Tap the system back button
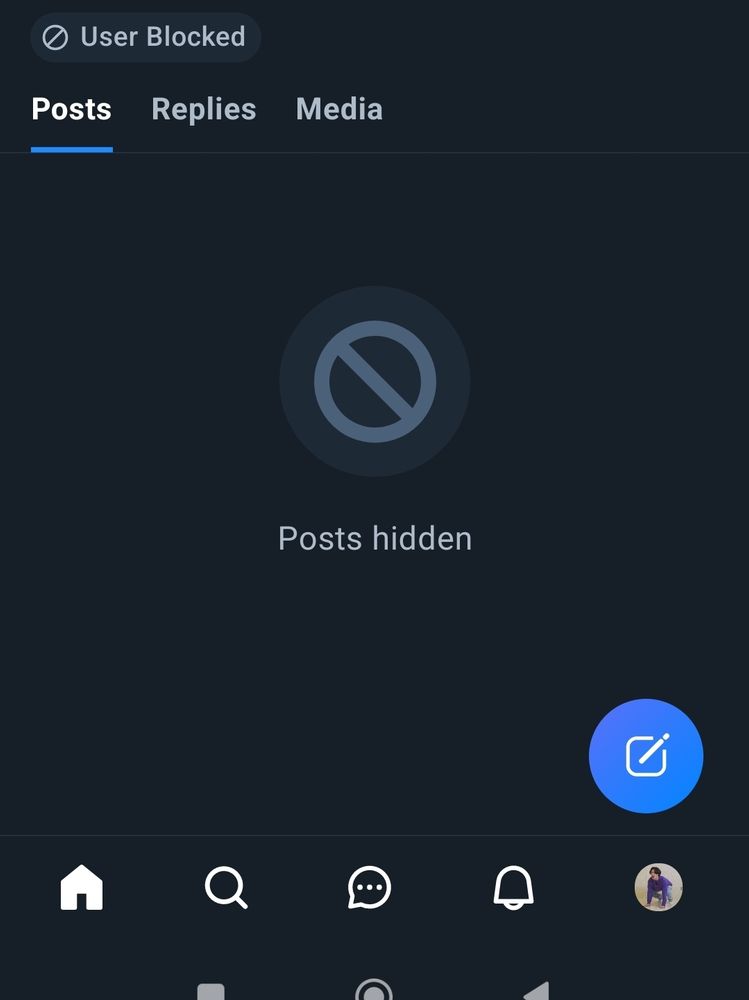 537,992
